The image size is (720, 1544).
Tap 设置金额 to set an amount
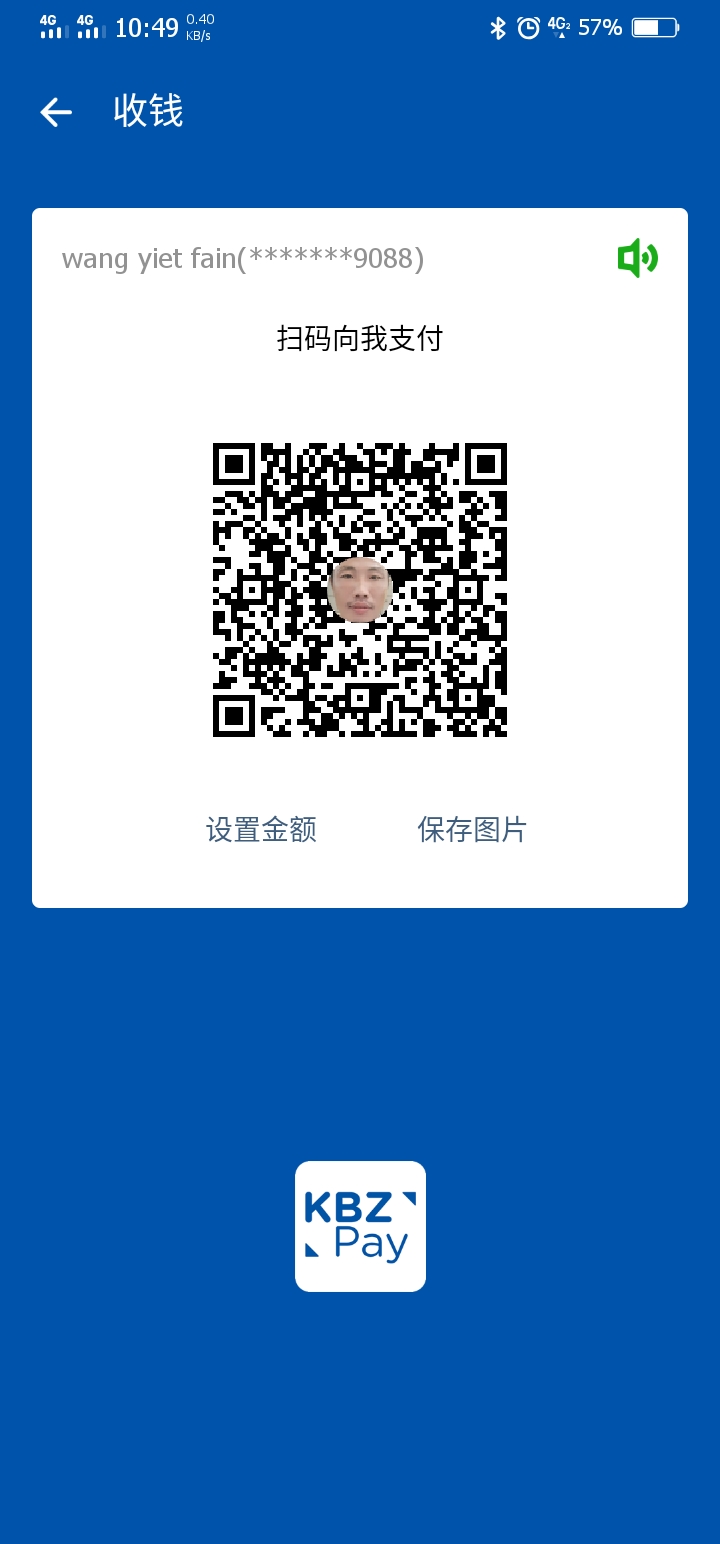pyautogui.click(x=261, y=830)
